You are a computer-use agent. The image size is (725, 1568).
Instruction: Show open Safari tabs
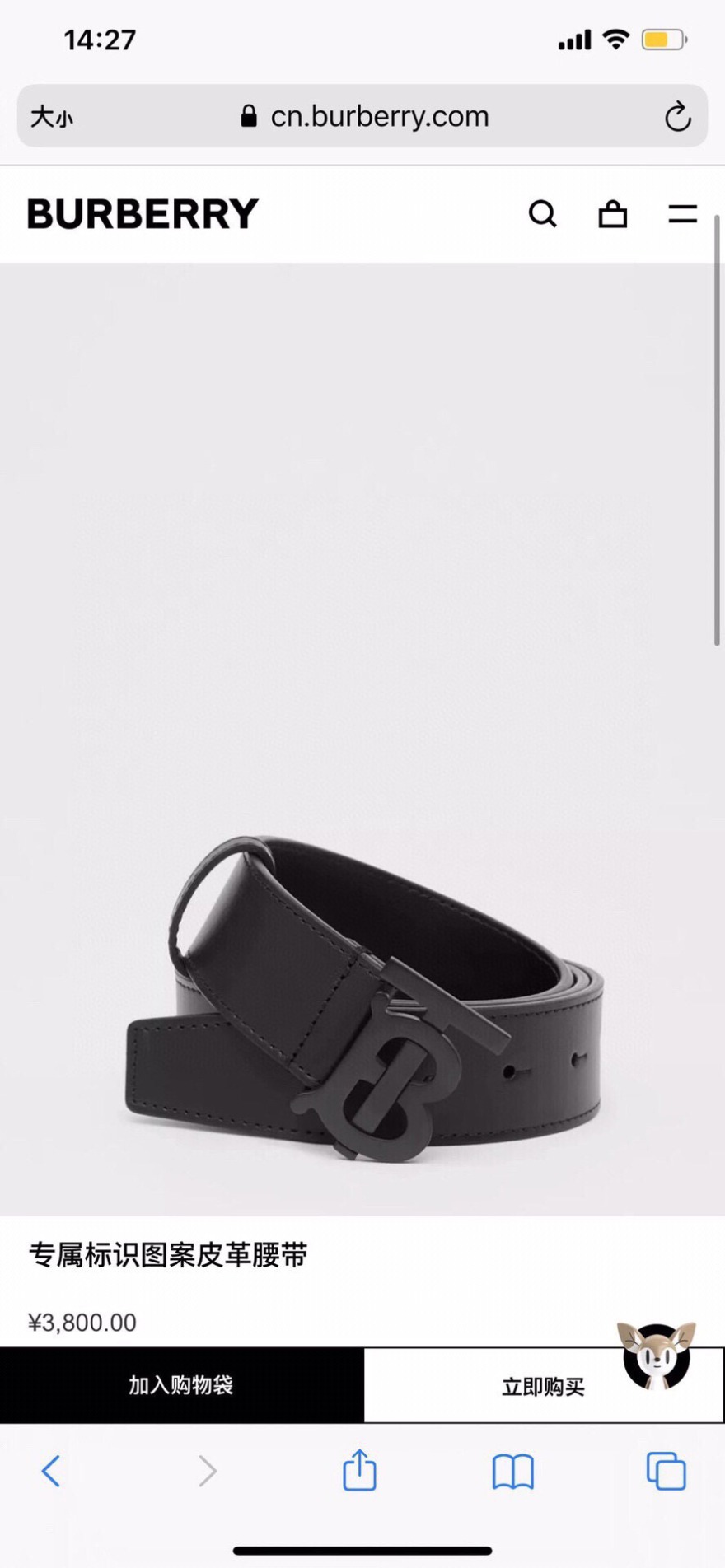pos(666,1471)
